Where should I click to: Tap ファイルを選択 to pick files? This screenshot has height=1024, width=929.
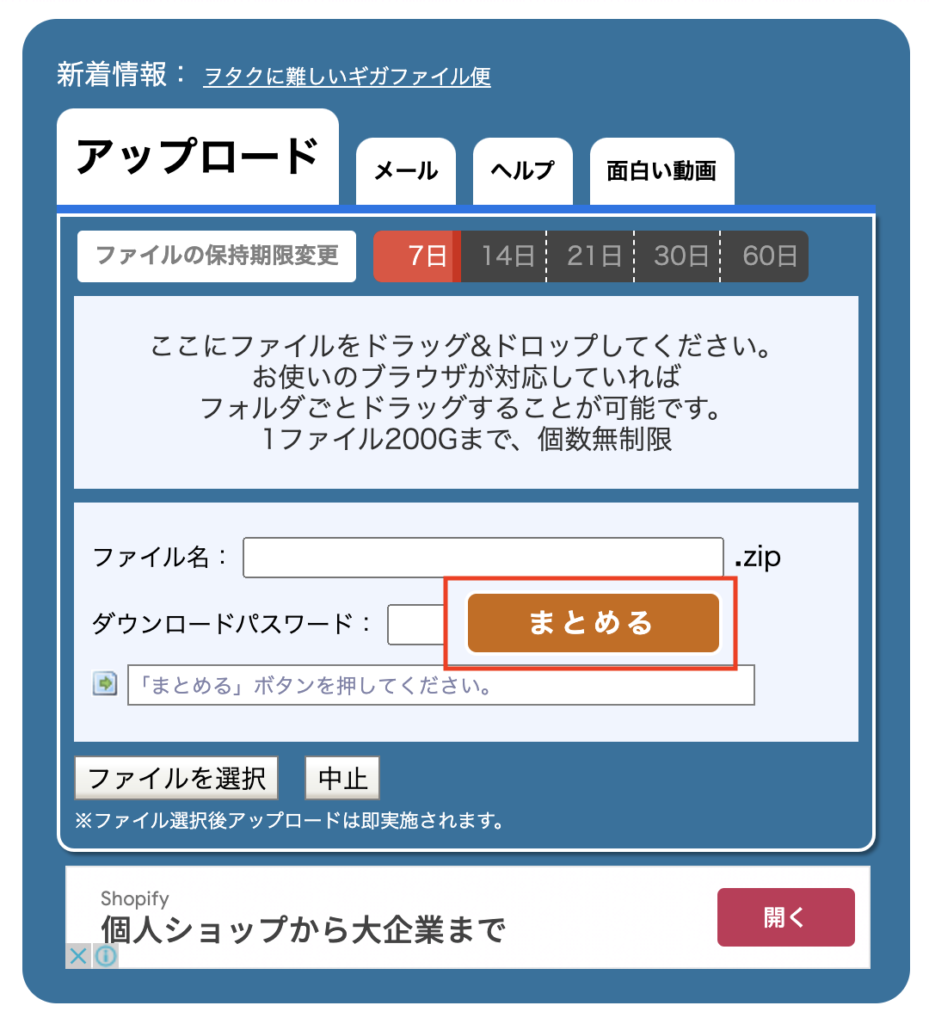(x=176, y=778)
